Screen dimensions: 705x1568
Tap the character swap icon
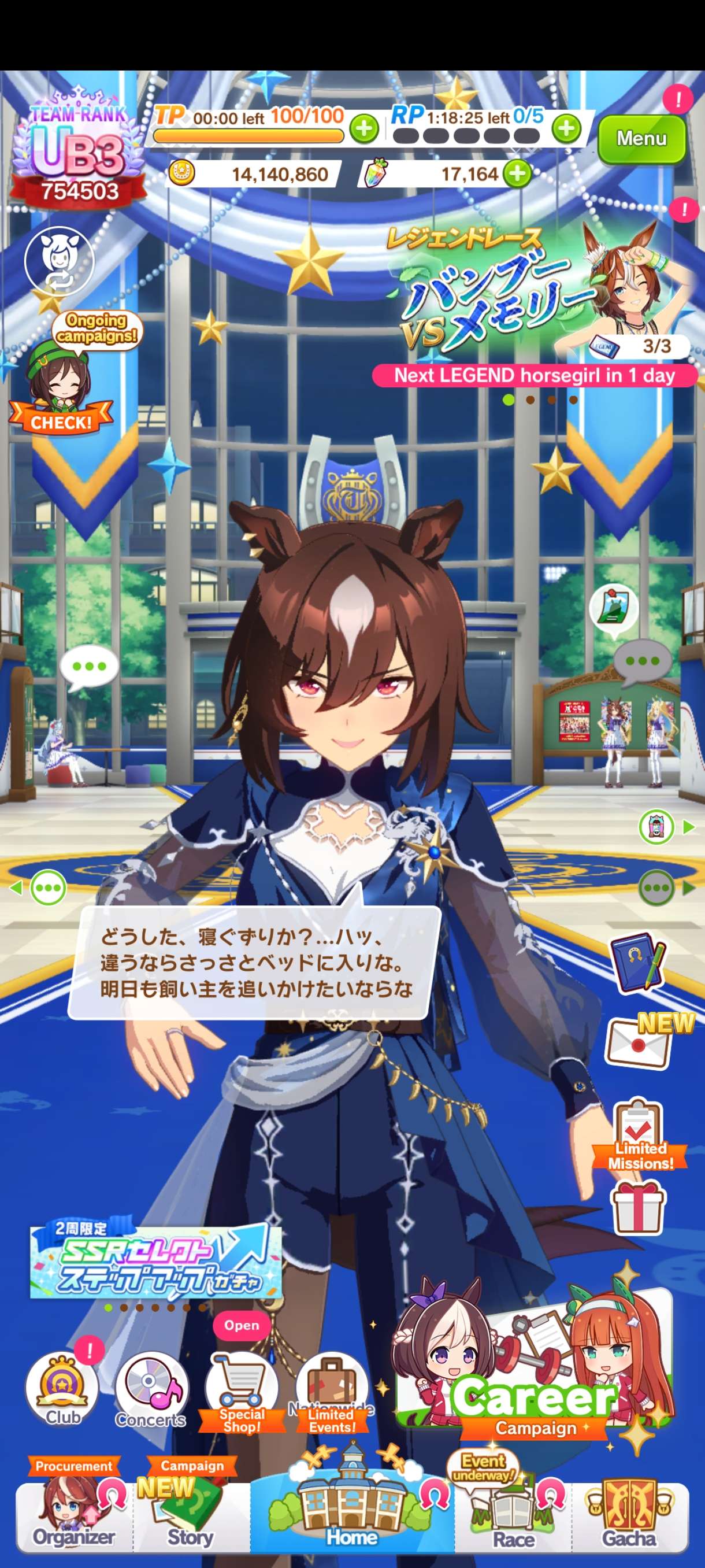tap(59, 260)
